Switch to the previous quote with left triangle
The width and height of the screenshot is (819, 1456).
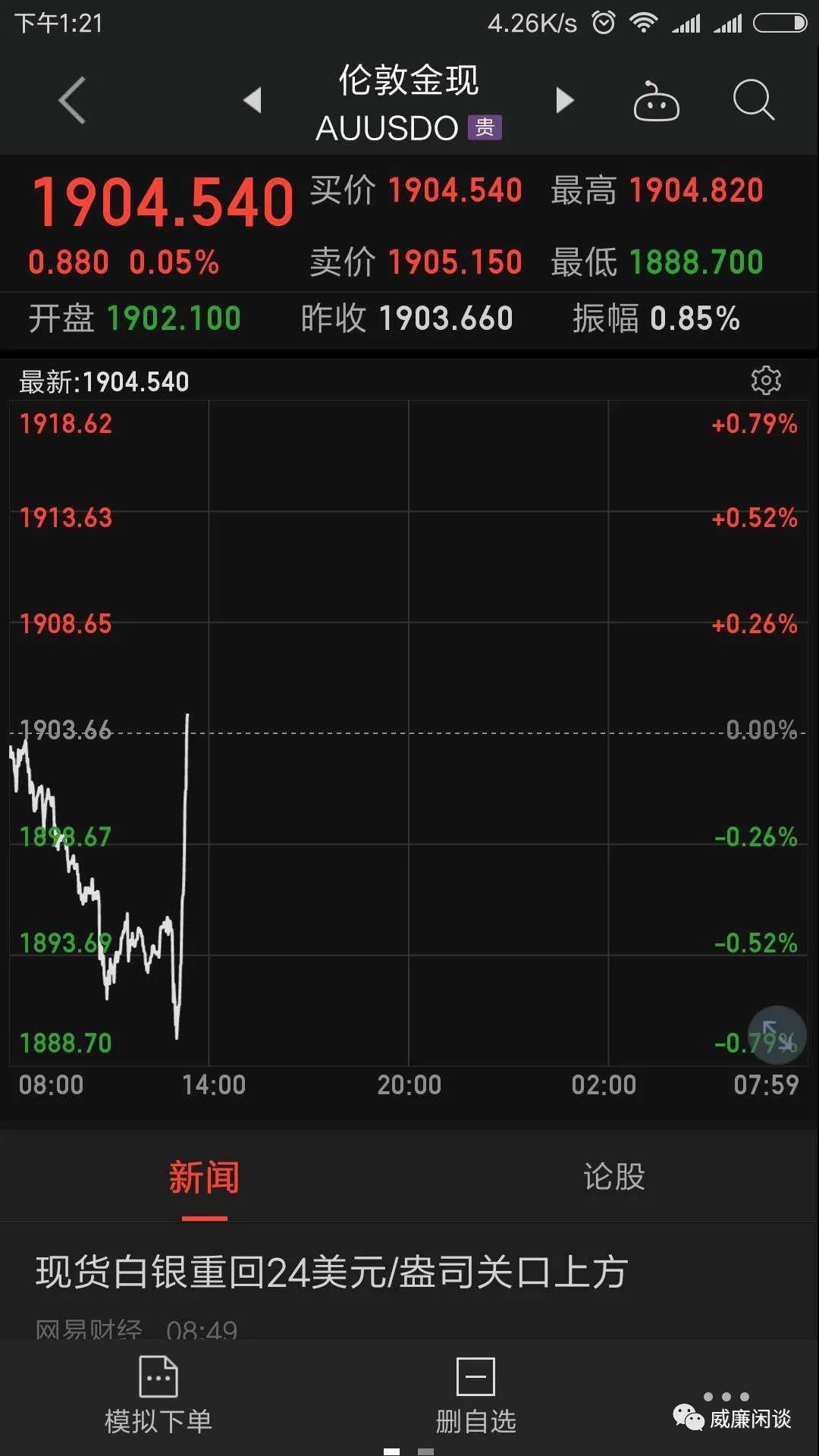tap(253, 100)
